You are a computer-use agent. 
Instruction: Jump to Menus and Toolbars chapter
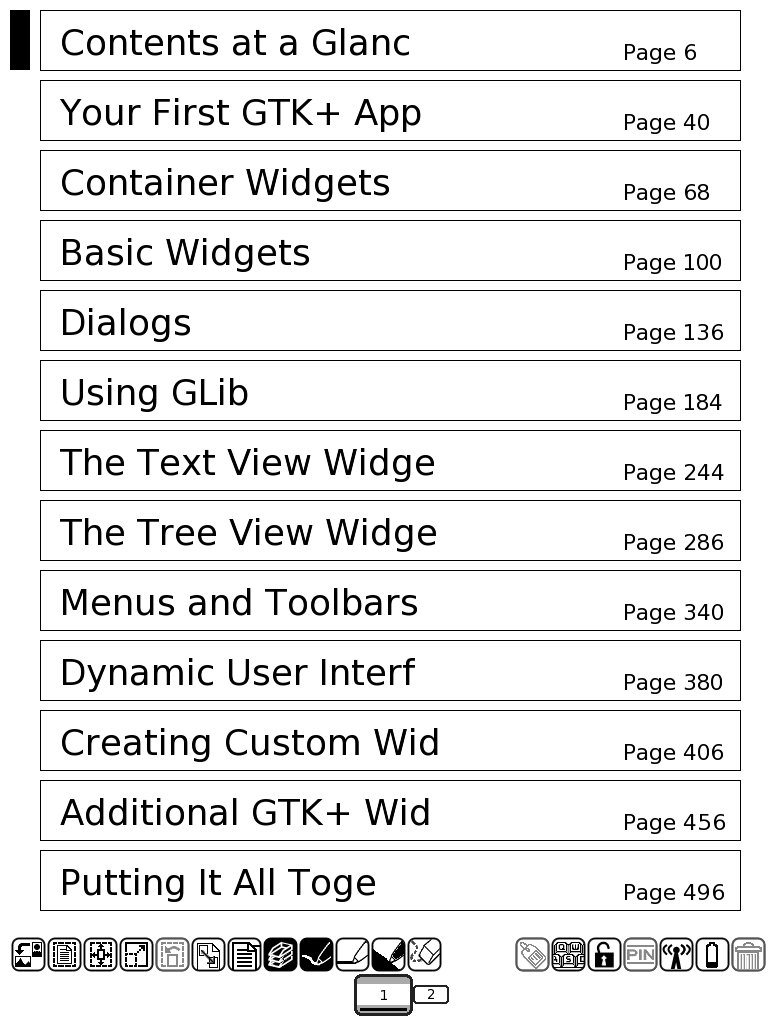[x=390, y=601]
